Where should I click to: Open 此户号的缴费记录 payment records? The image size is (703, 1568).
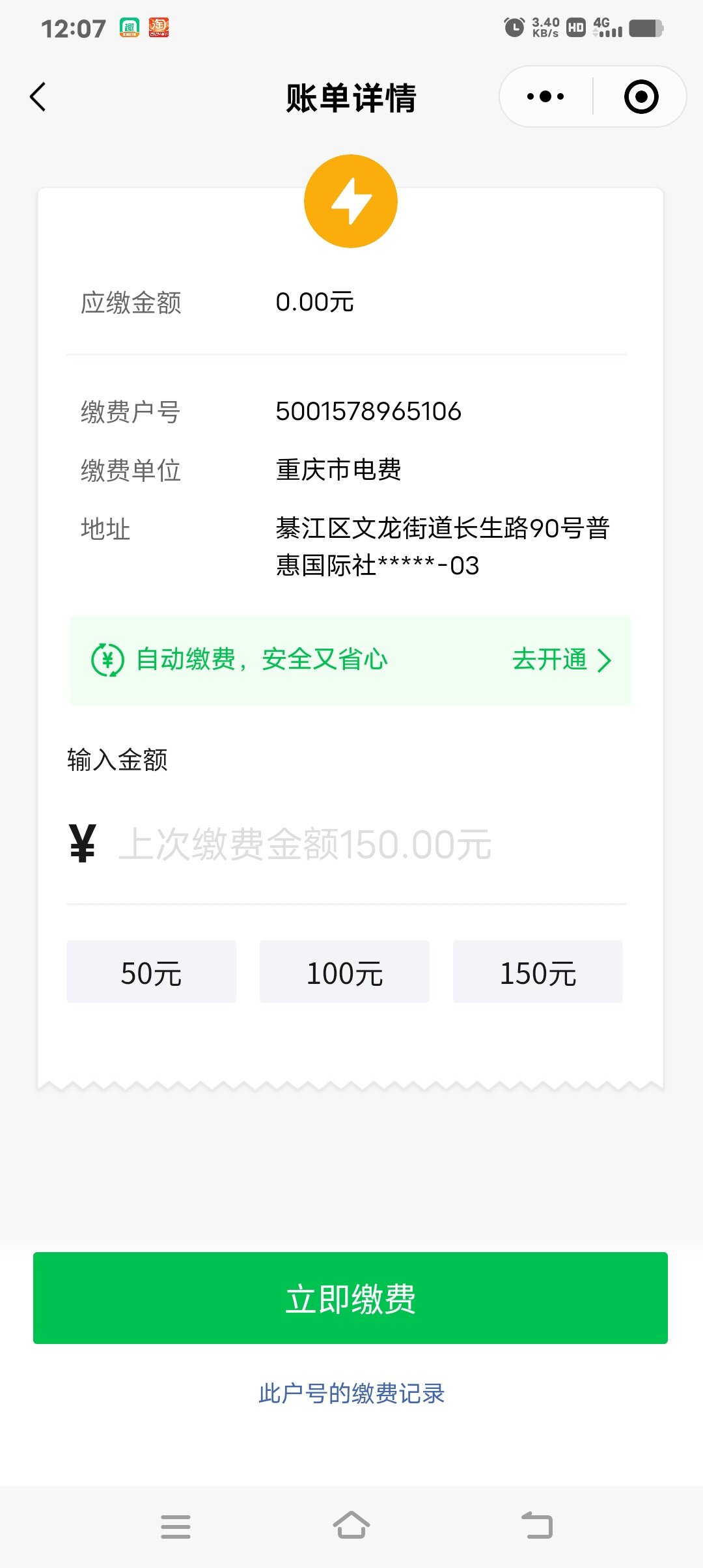click(x=351, y=1393)
